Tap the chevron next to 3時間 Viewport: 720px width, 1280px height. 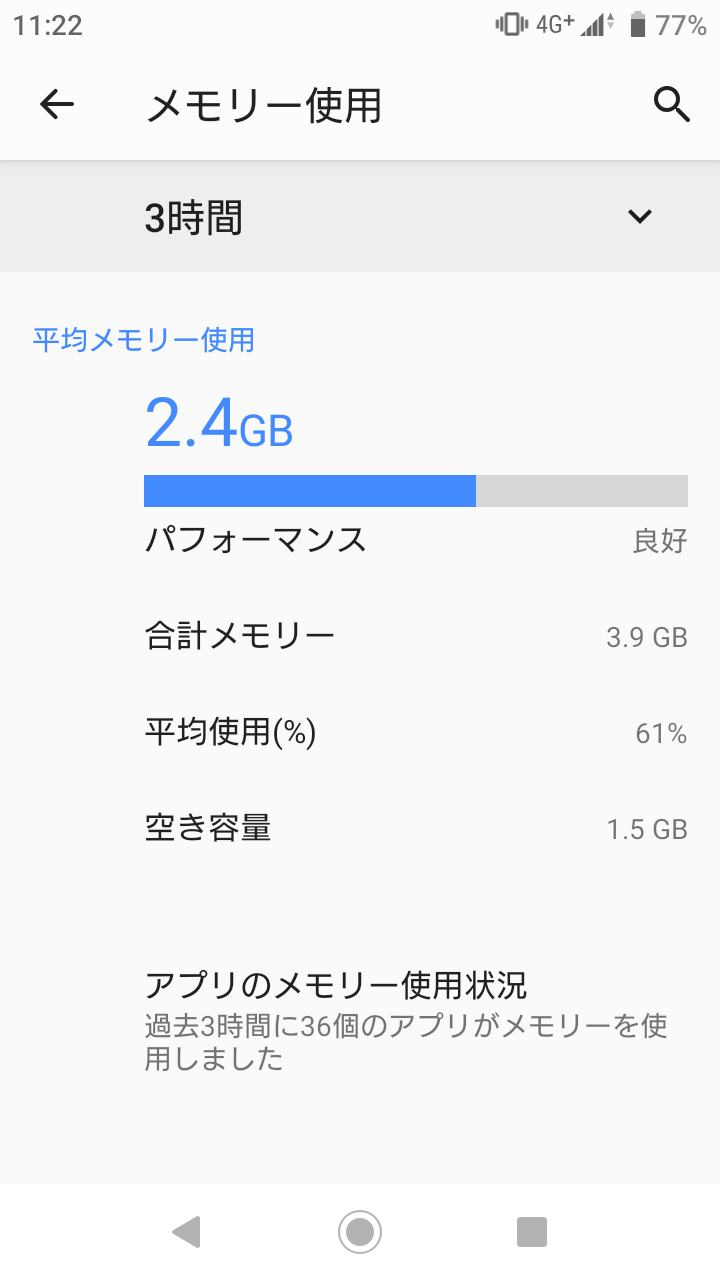point(640,216)
